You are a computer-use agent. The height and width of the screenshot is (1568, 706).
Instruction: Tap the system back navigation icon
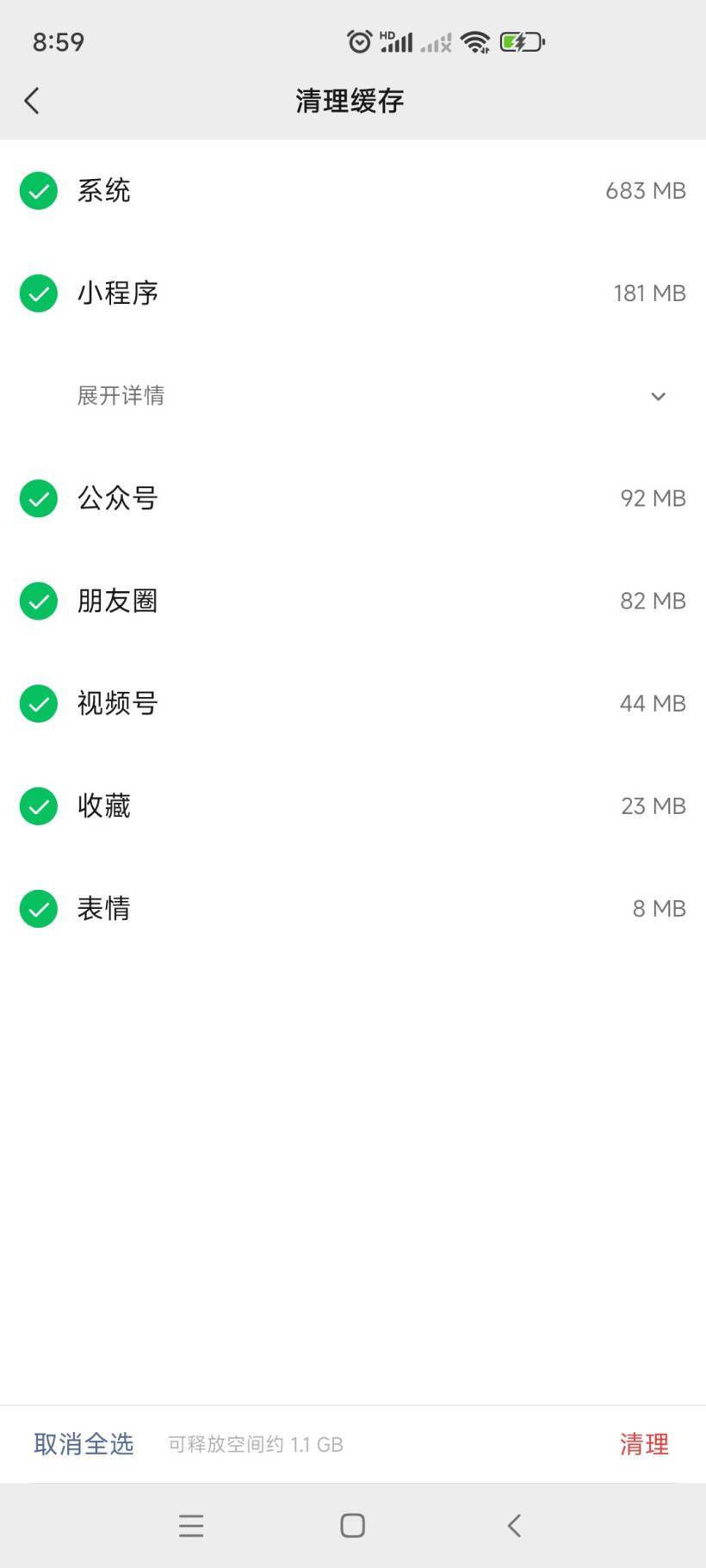[514, 1526]
